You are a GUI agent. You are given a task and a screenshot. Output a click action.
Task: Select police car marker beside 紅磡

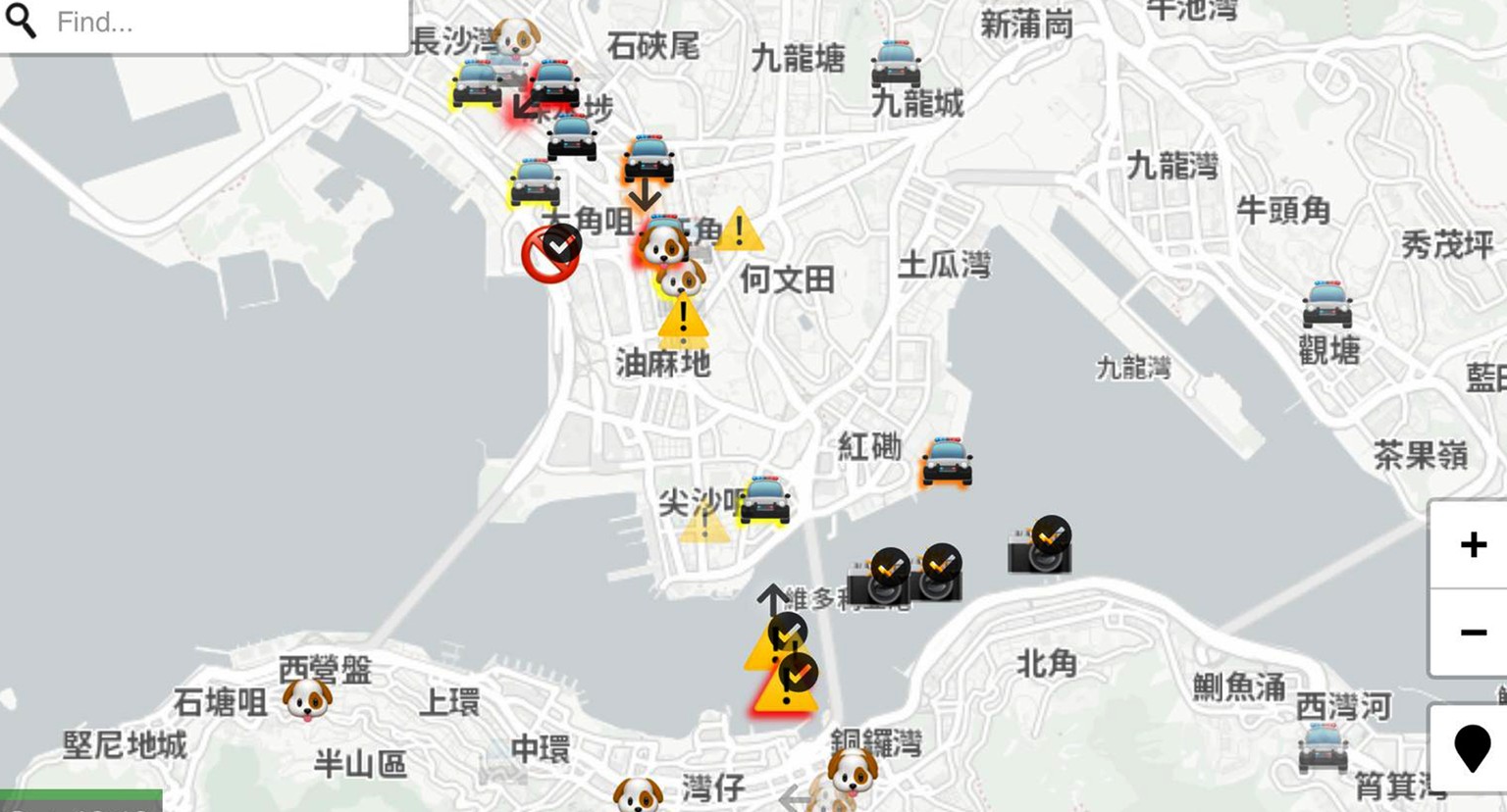(x=947, y=462)
